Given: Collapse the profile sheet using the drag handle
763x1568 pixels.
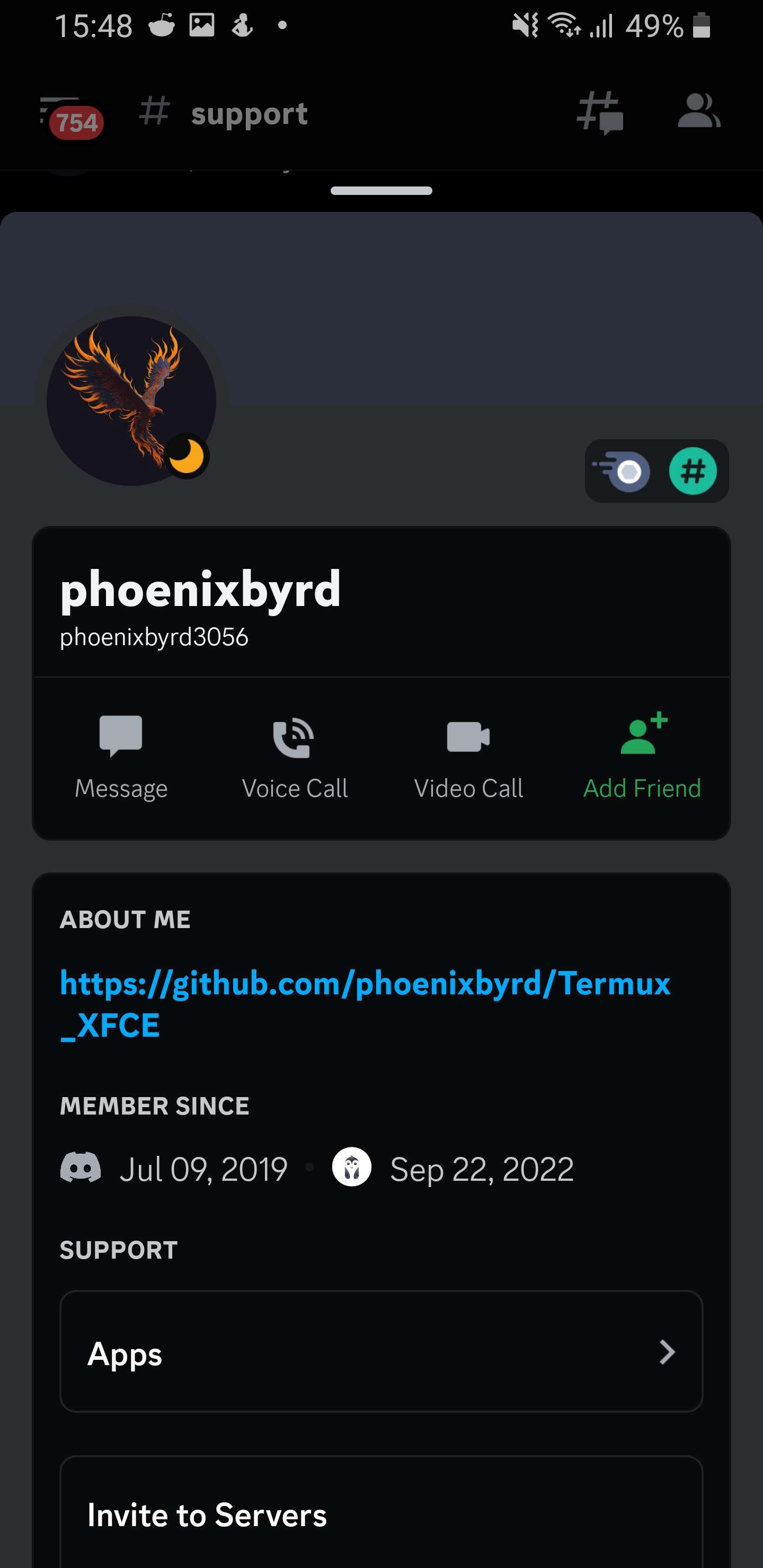Looking at the screenshot, I should [x=381, y=191].
